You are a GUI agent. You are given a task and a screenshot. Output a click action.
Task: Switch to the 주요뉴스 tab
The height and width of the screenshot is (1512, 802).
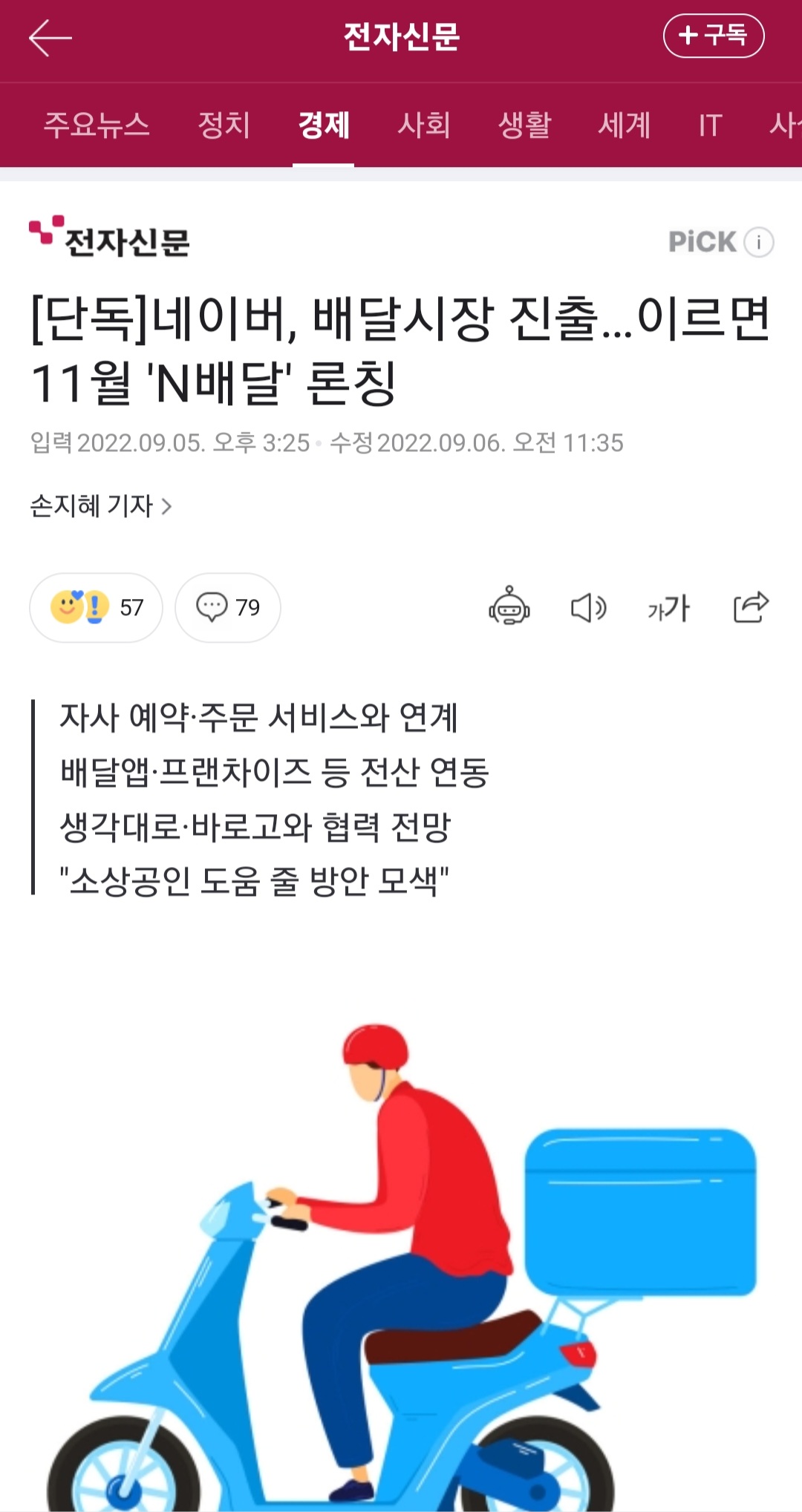click(x=97, y=125)
